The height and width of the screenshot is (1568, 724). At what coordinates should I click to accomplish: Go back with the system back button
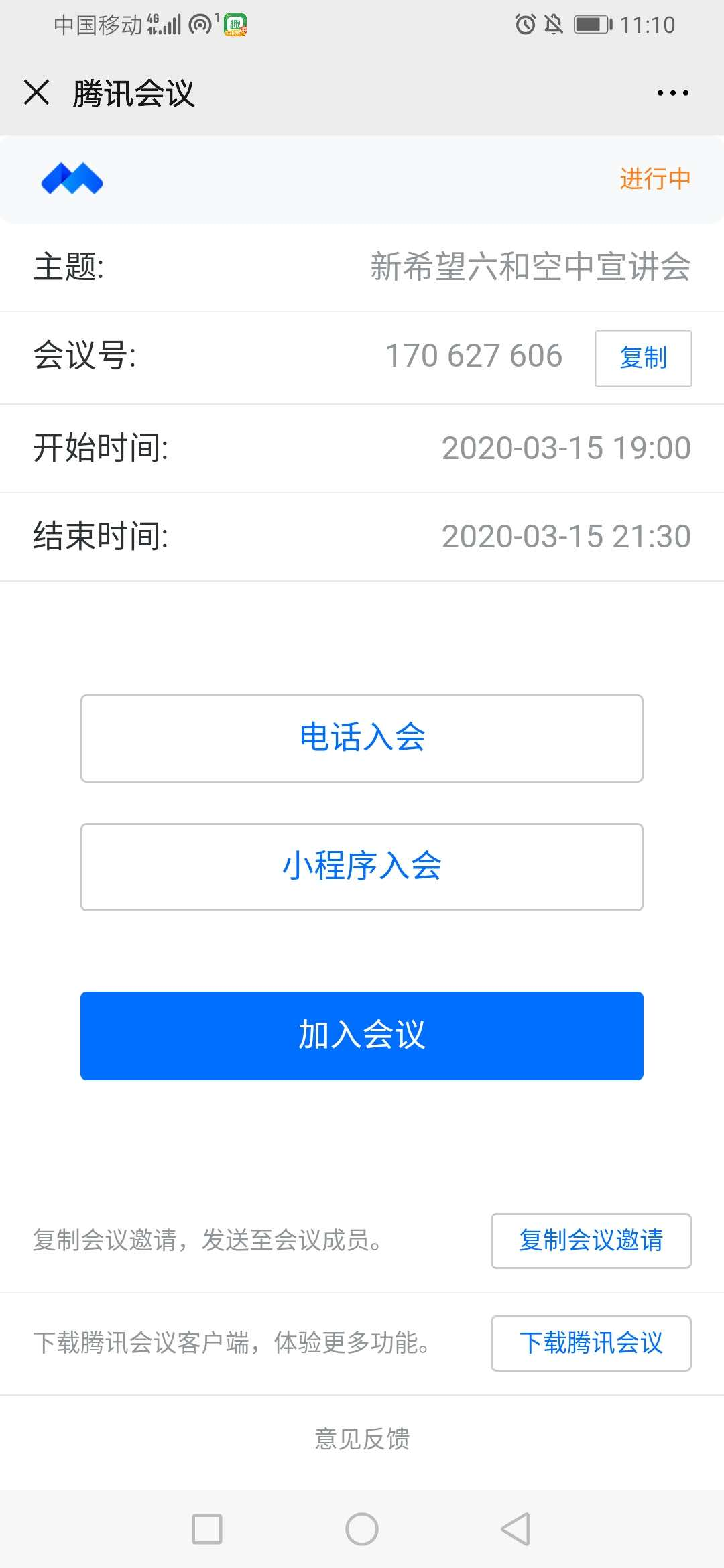pyautogui.click(x=516, y=1529)
